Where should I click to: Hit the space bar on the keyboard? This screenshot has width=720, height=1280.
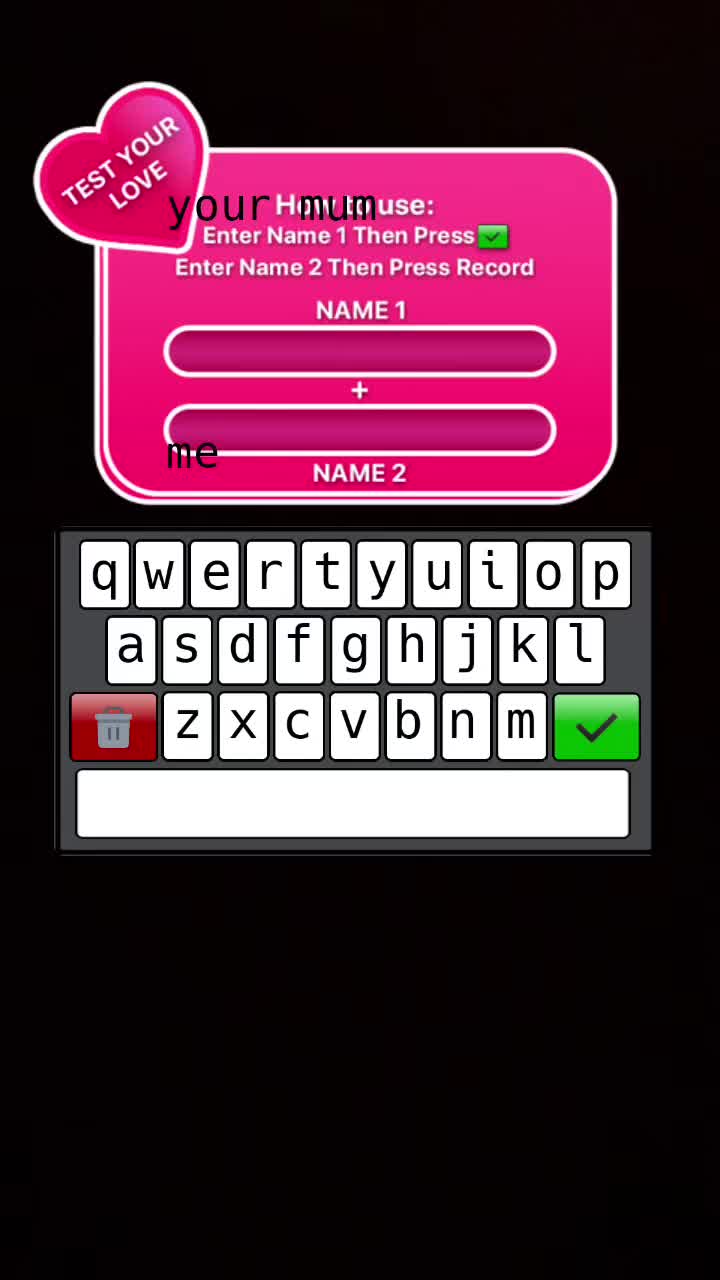tap(353, 803)
